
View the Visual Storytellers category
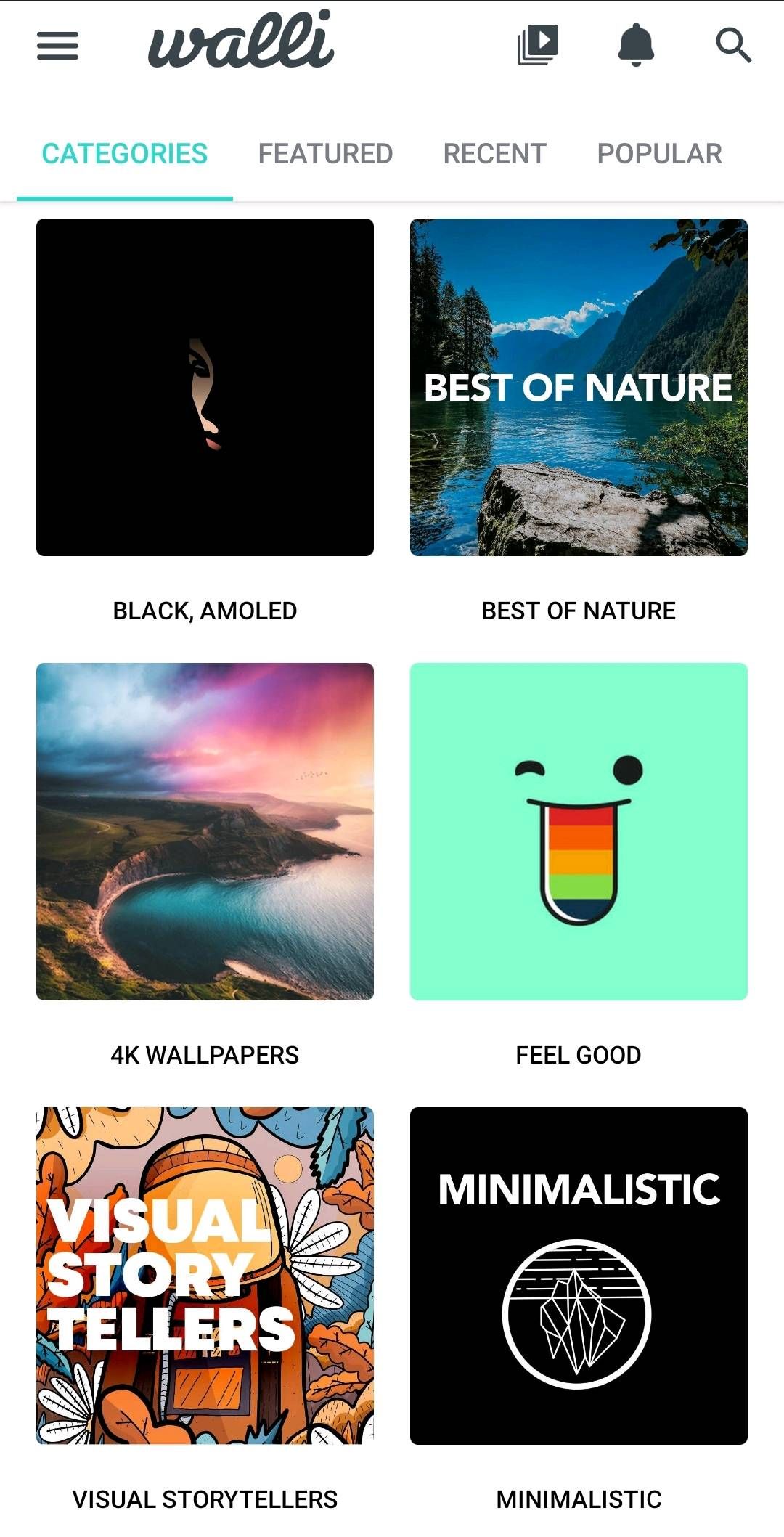point(205,1276)
